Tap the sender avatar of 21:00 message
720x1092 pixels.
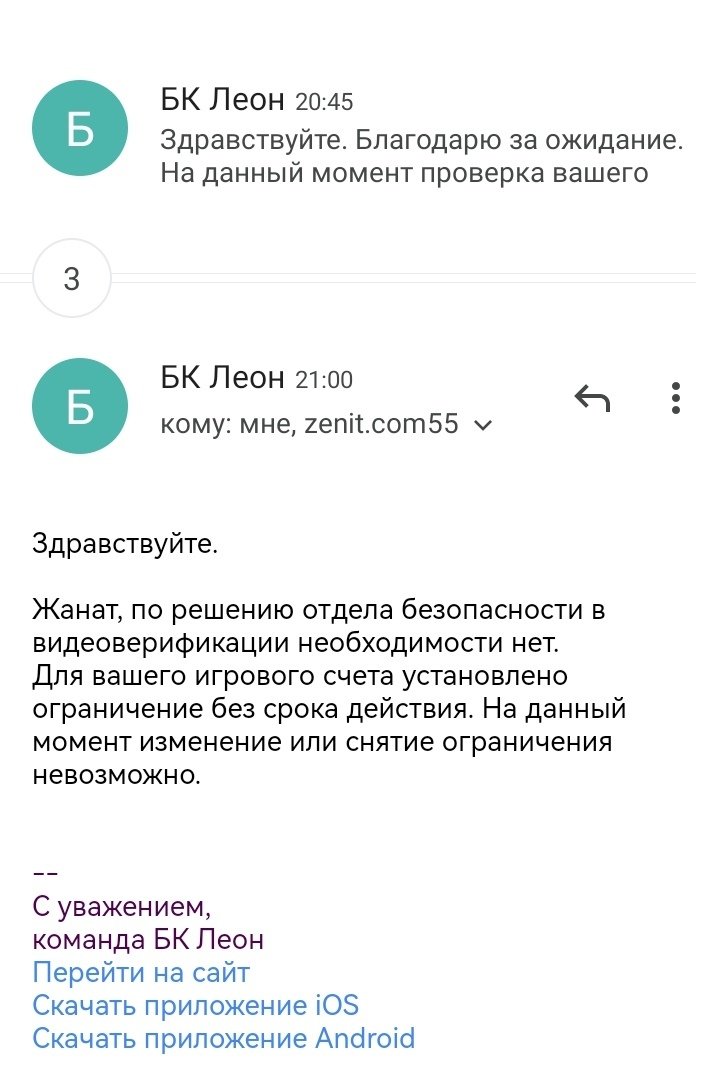(80, 405)
